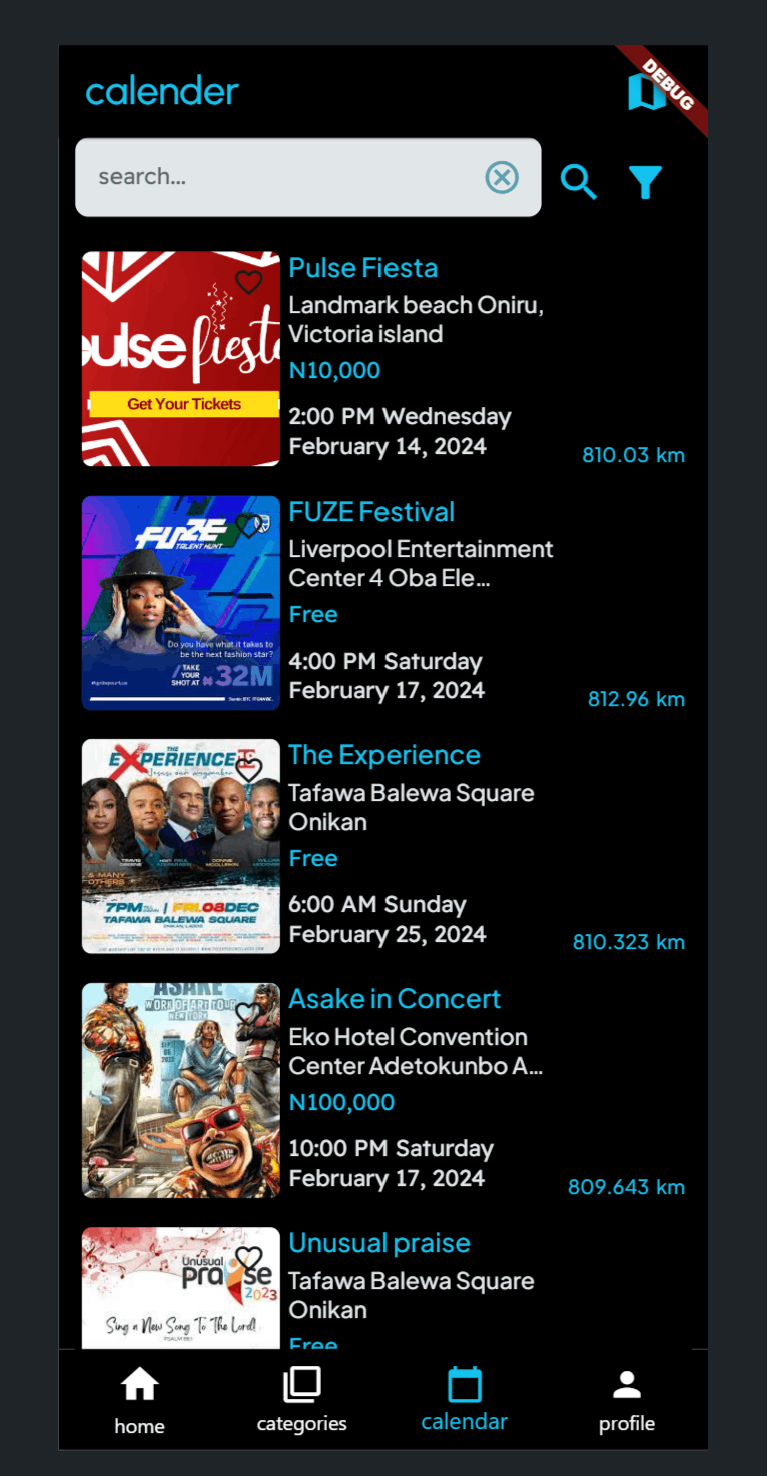The image size is (768, 1476).
Task: Heart The Experience event
Action: point(249,769)
